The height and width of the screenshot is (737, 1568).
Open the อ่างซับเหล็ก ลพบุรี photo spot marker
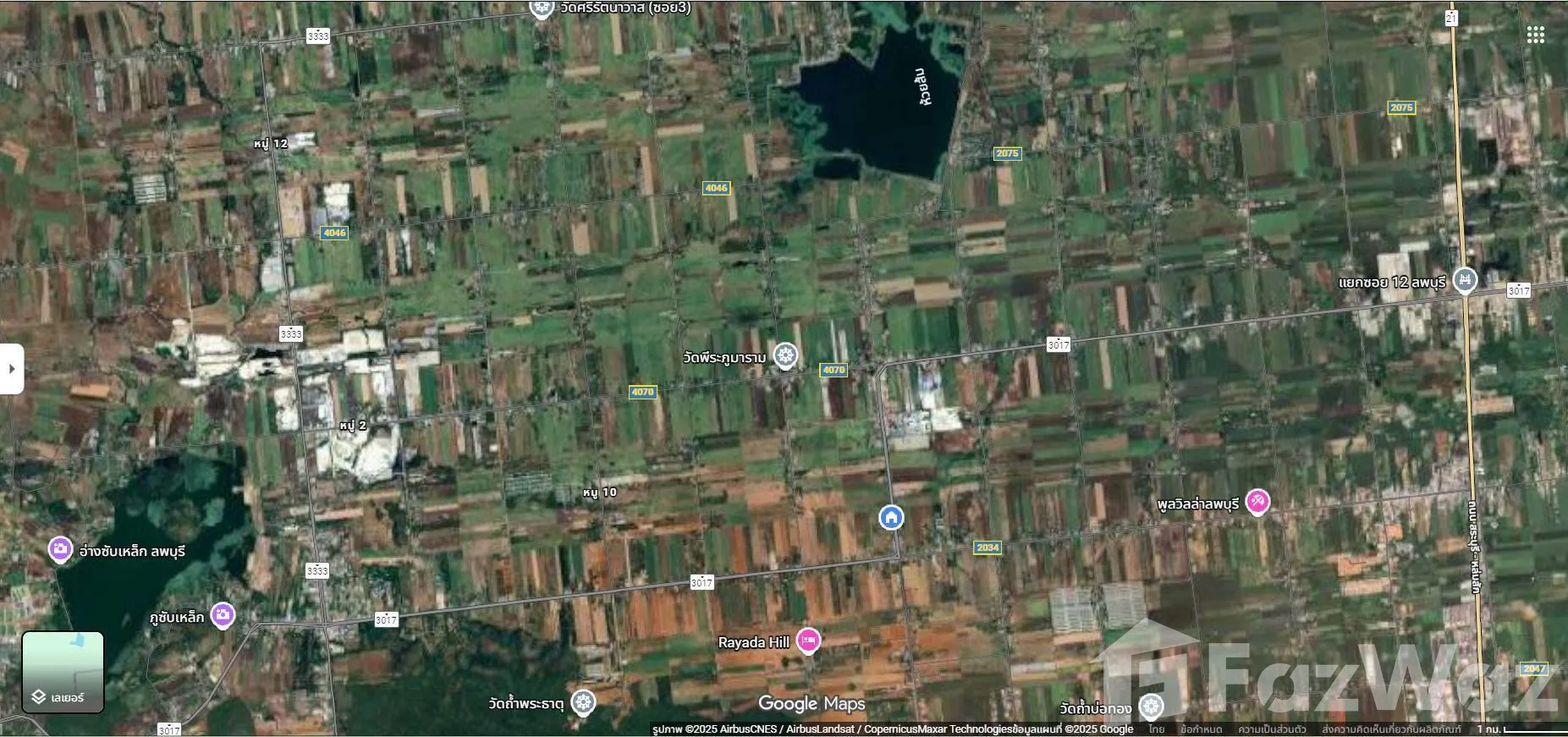[59, 550]
